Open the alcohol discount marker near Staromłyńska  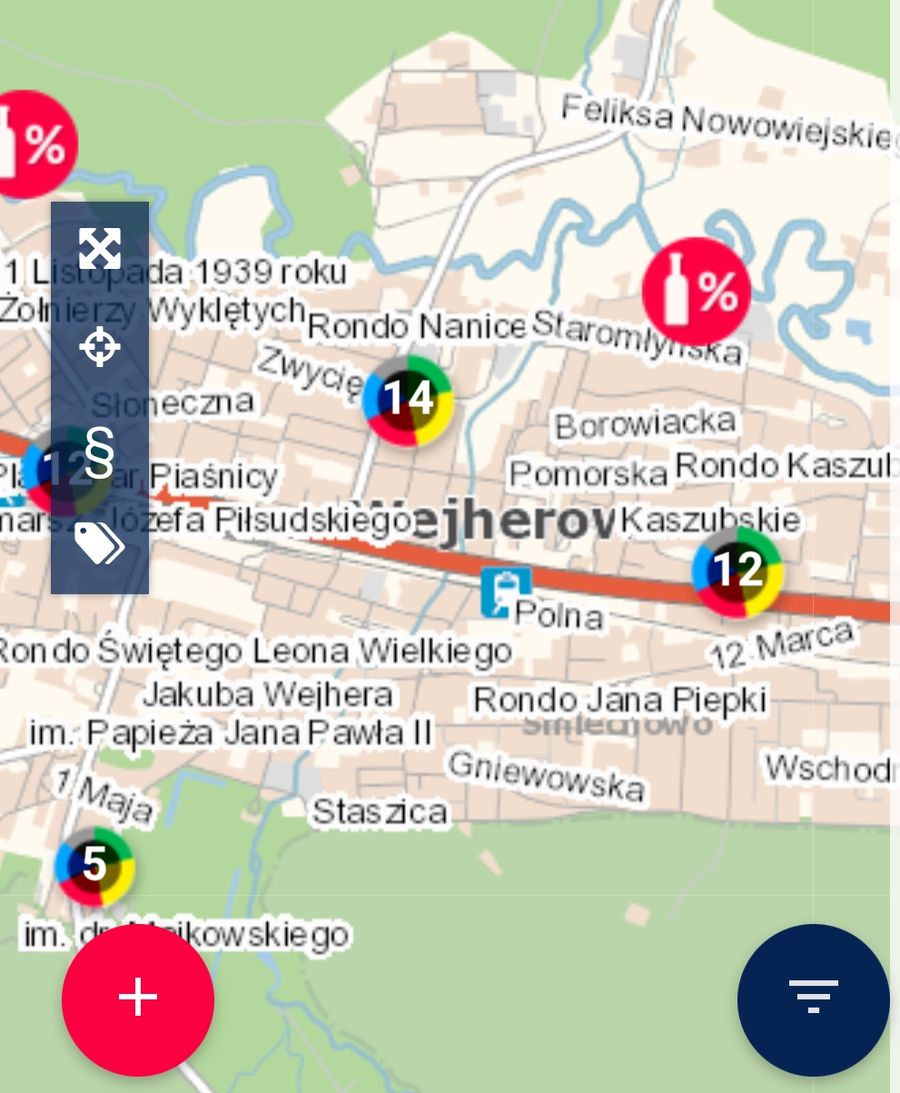(696, 290)
